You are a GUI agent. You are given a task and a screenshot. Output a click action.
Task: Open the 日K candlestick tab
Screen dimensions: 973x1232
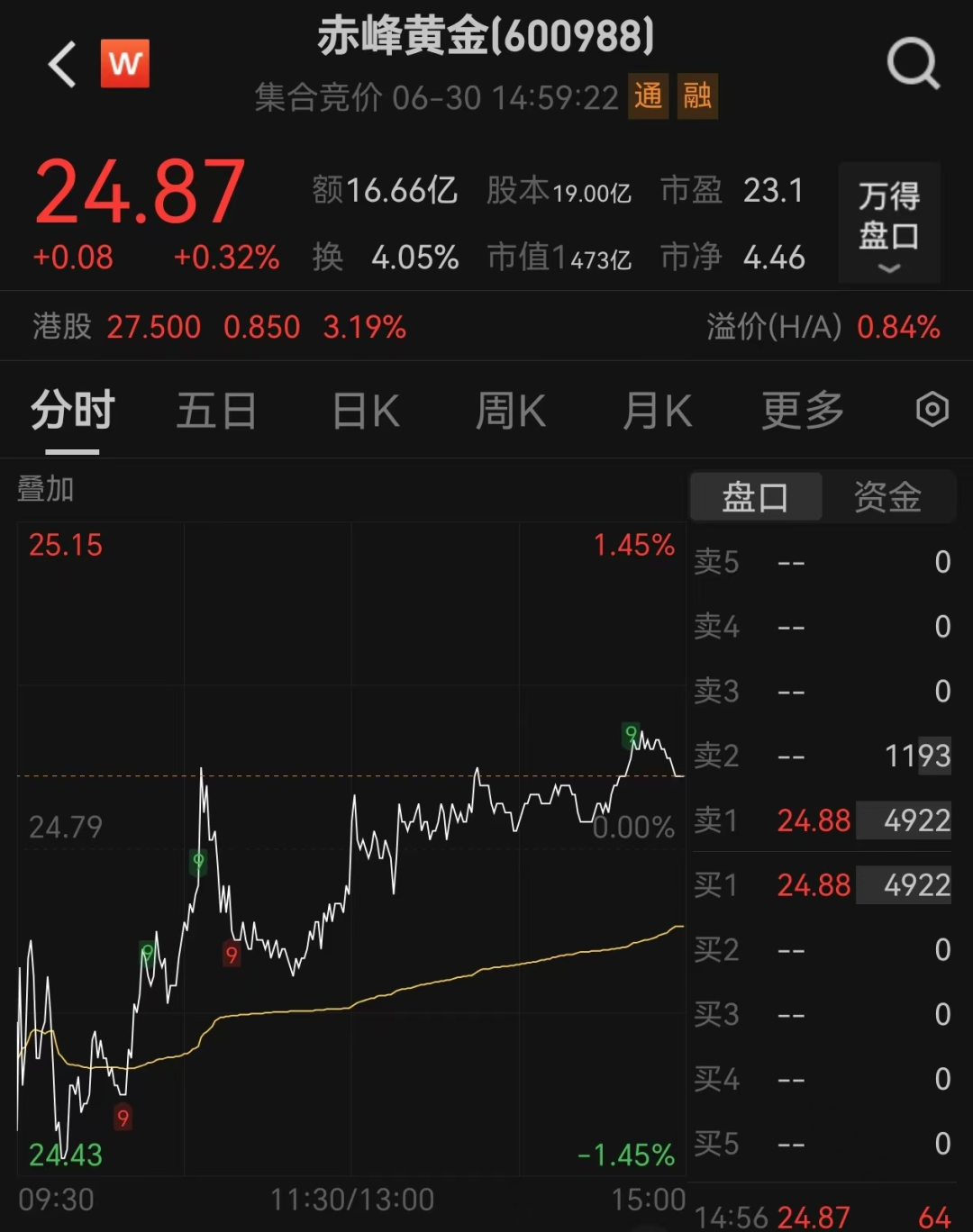point(363,410)
